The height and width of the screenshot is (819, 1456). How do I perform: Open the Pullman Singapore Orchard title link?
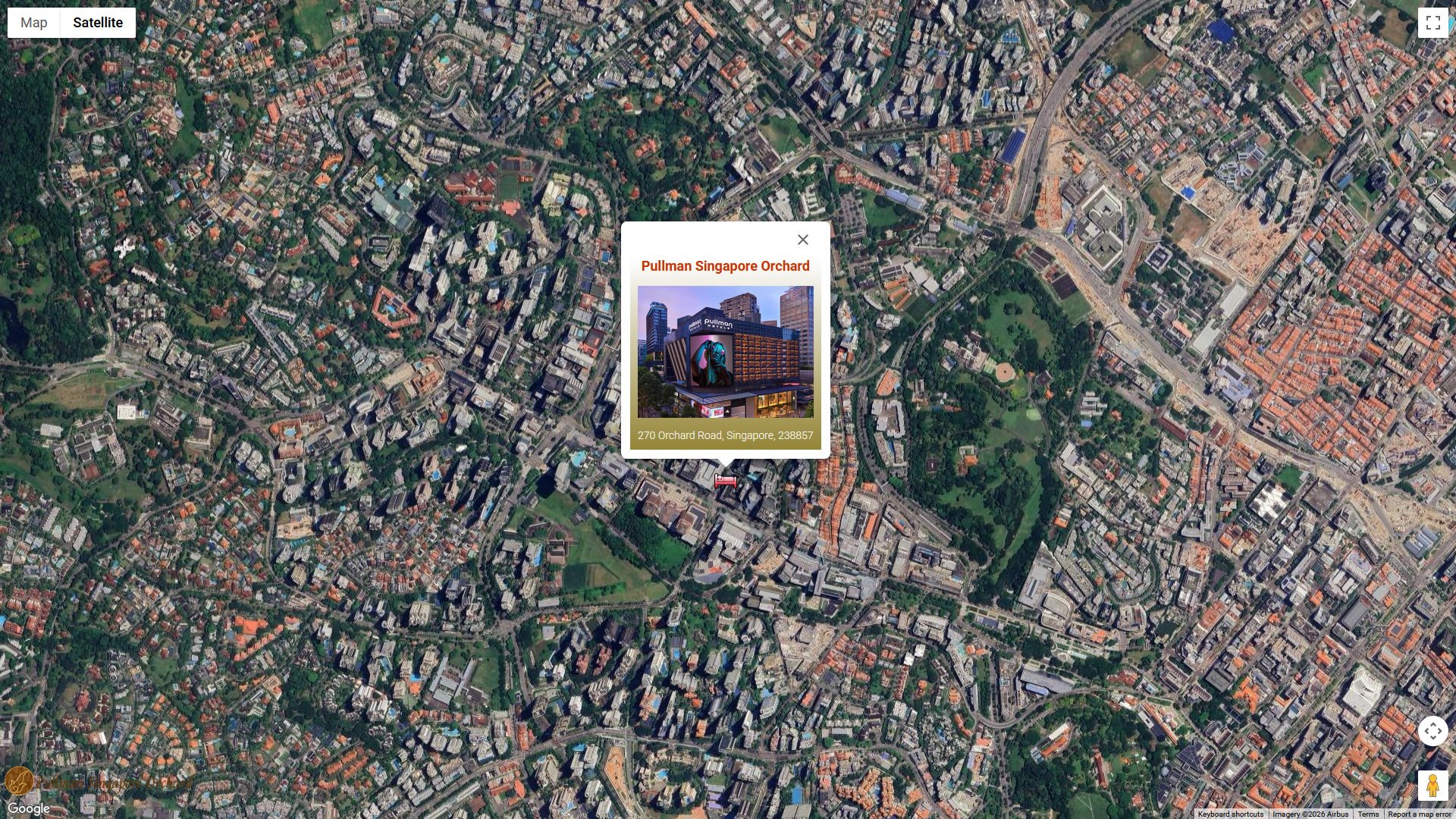pyautogui.click(x=725, y=266)
